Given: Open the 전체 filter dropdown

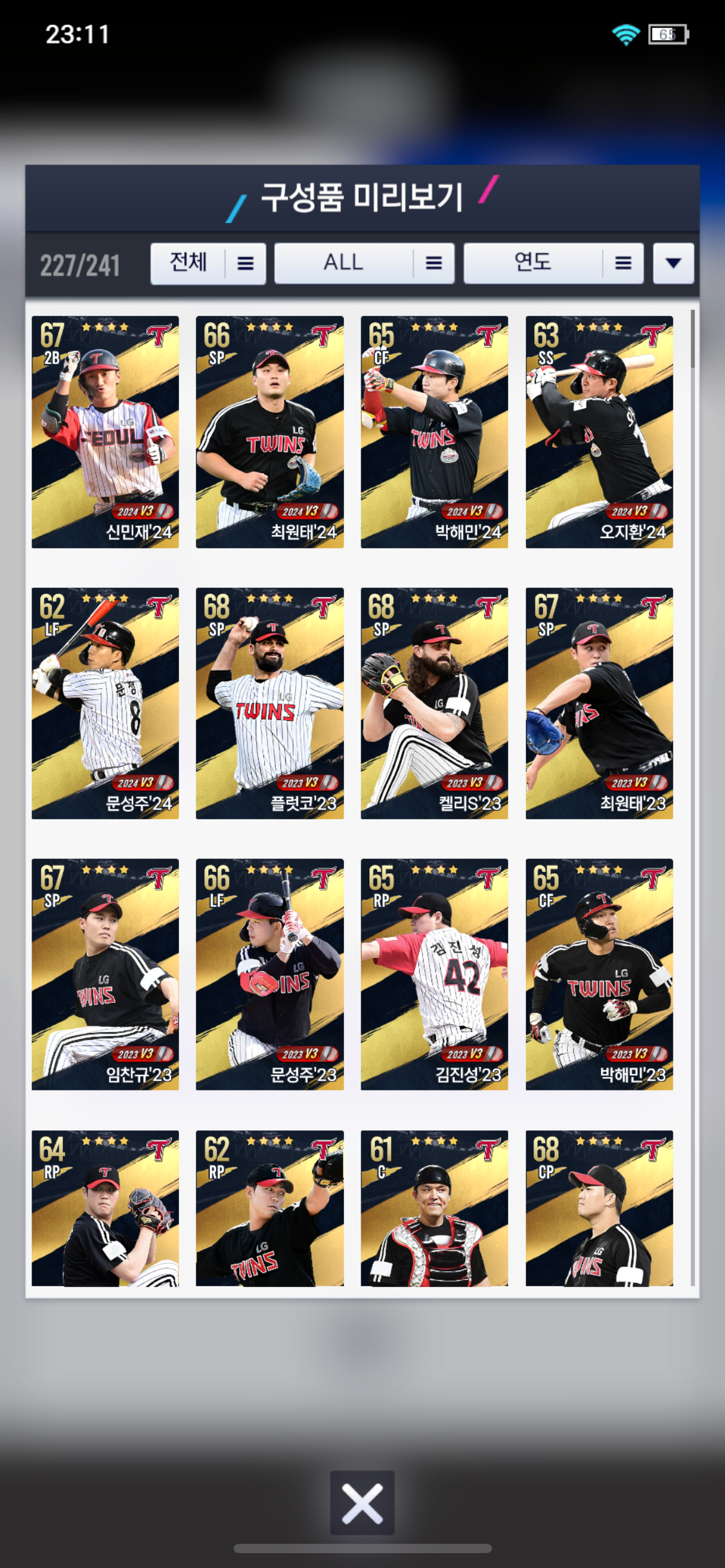Looking at the screenshot, I should (208, 264).
